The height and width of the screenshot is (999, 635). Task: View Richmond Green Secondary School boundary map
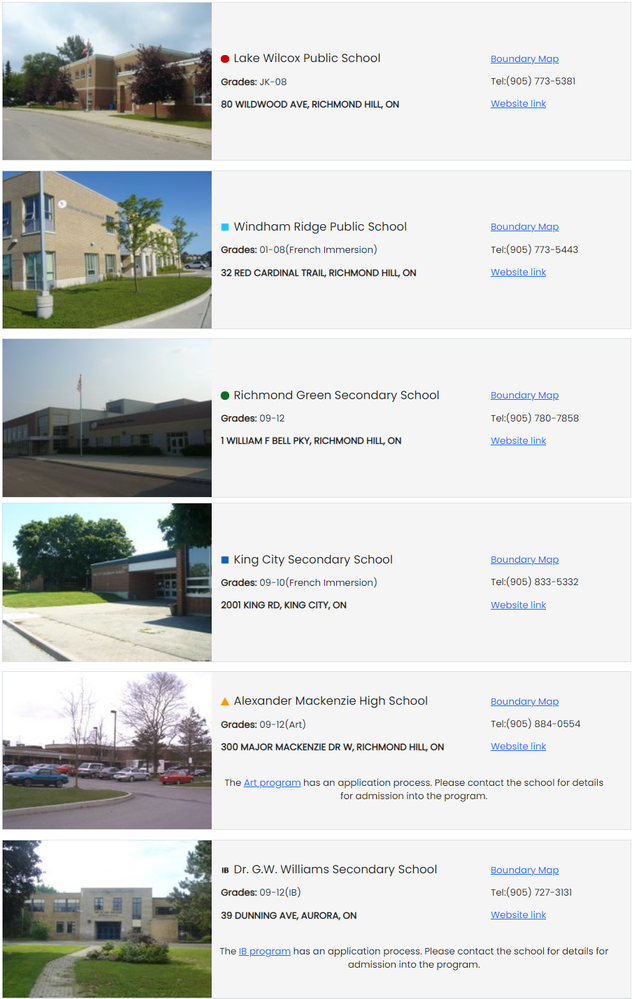coord(524,396)
